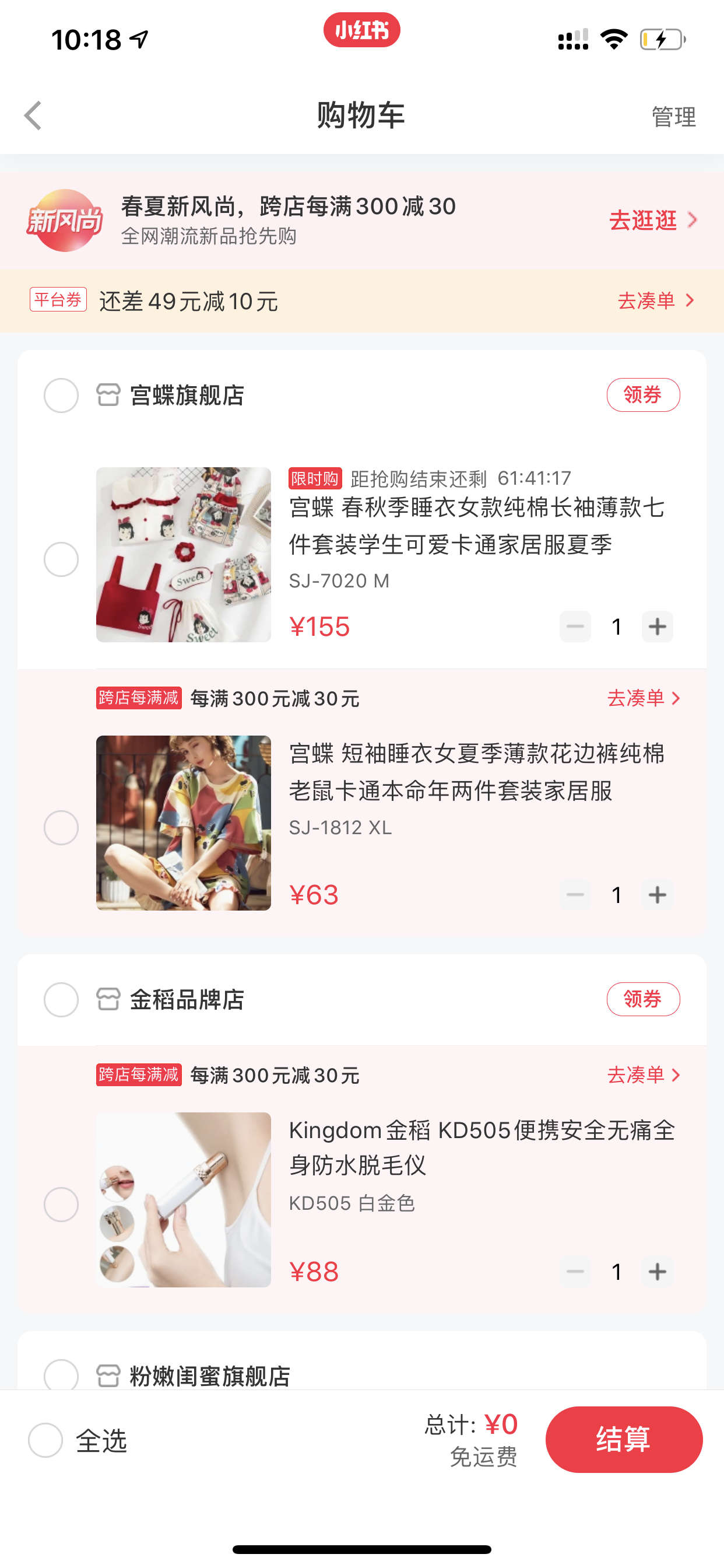Get coupons for 宫蝶旗舰店 via 领券

click(x=643, y=395)
